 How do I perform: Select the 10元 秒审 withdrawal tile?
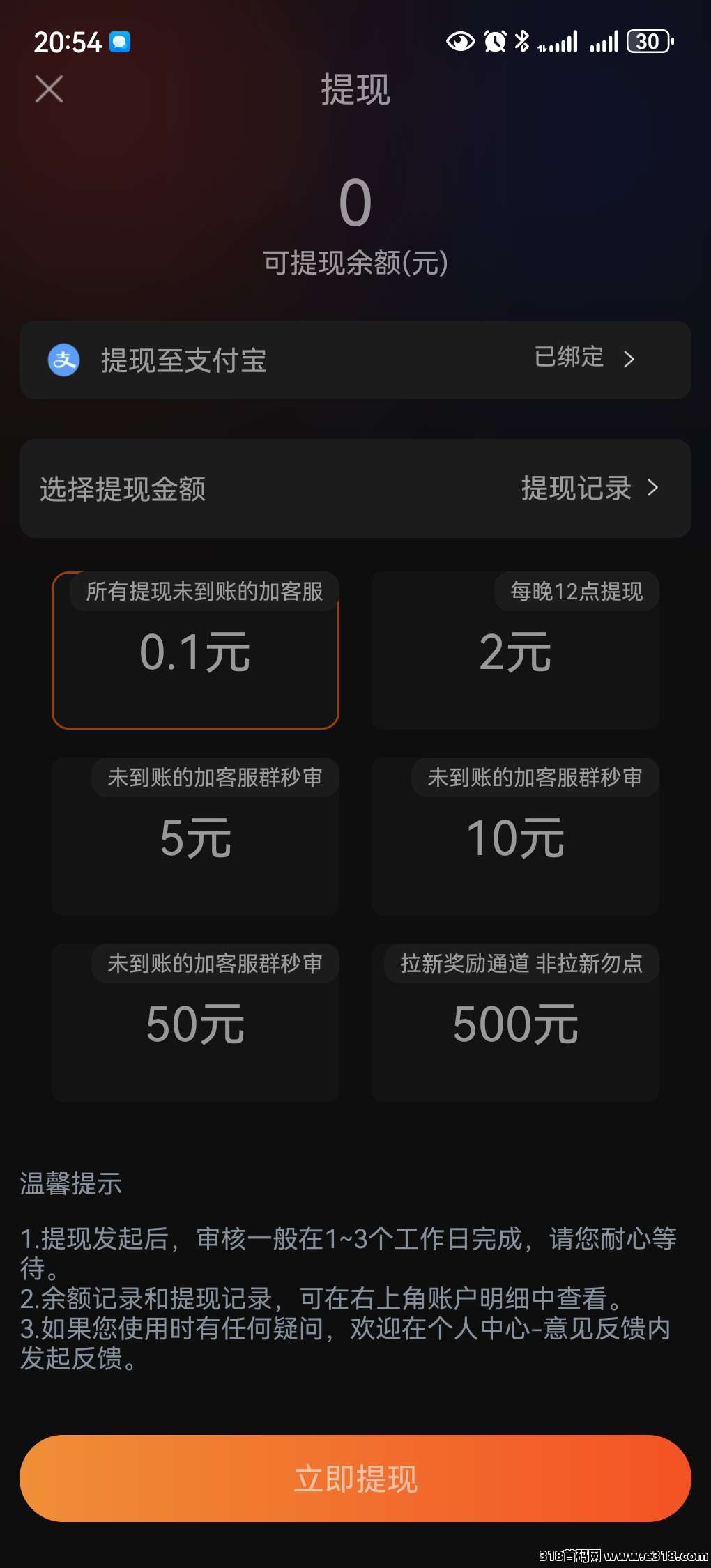pyautogui.click(x=516, y=836)
